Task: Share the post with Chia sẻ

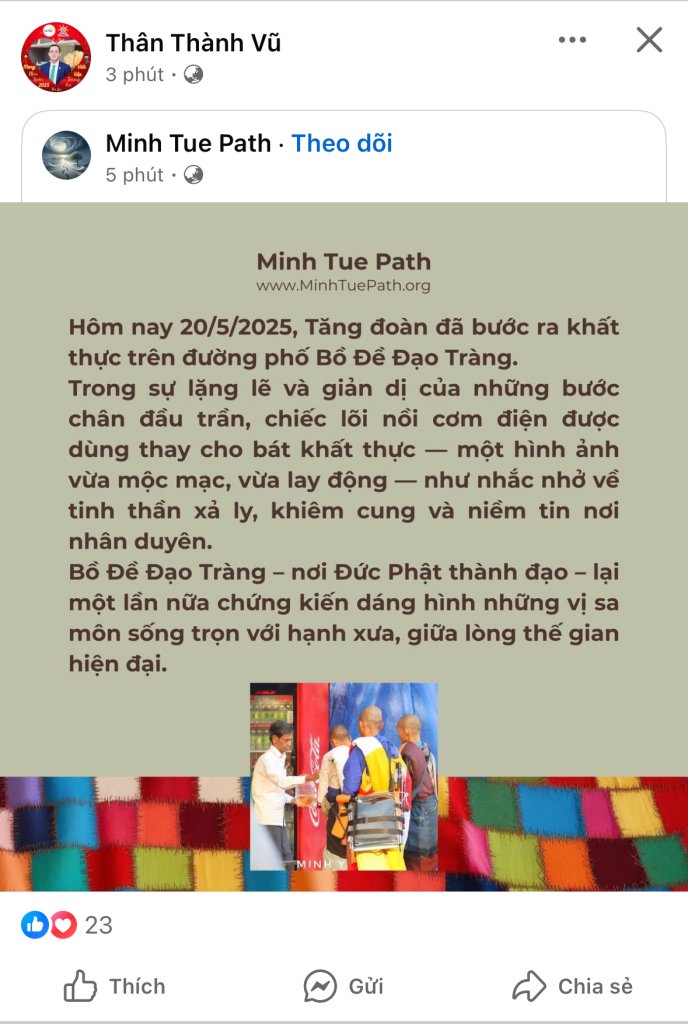Action: point(573,986)
